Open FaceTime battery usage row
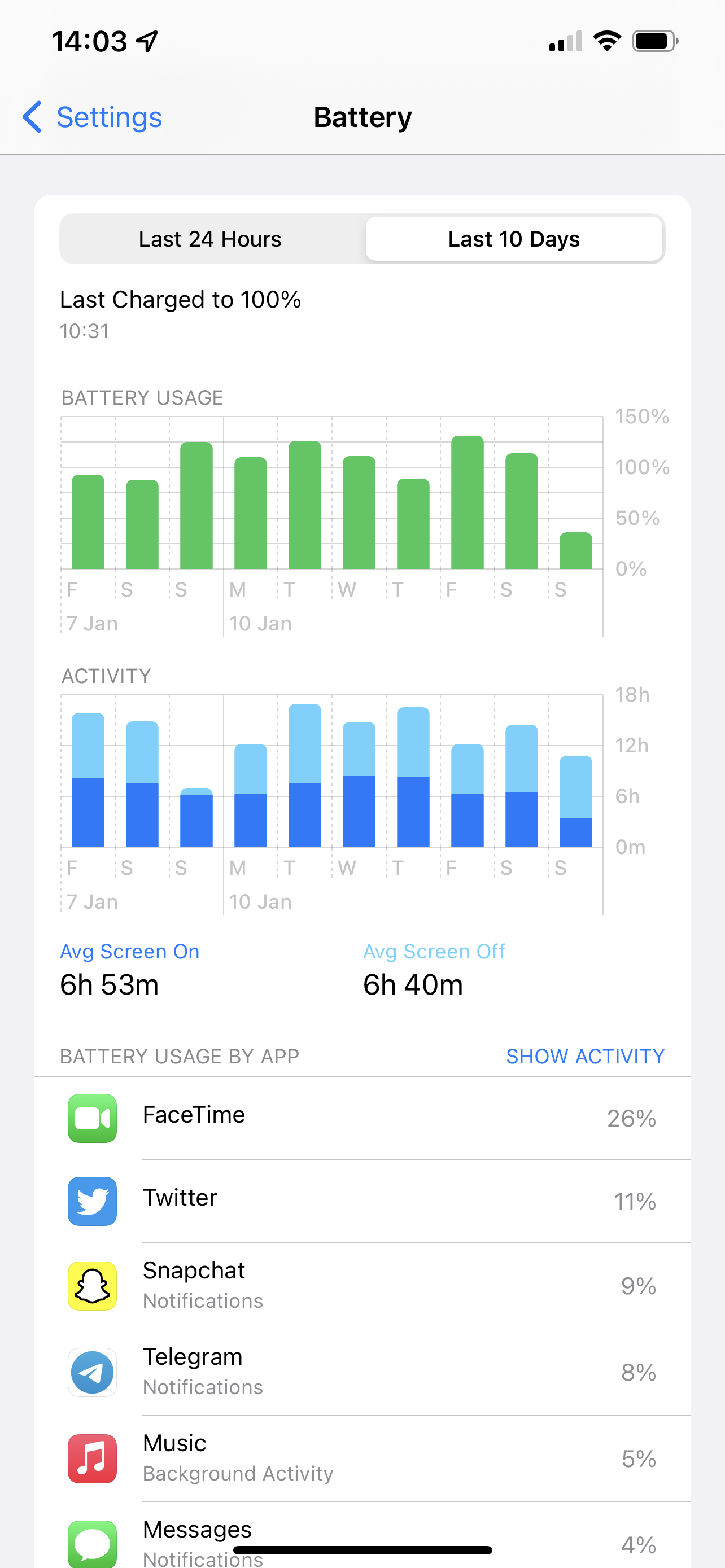 coord(362,1118)
